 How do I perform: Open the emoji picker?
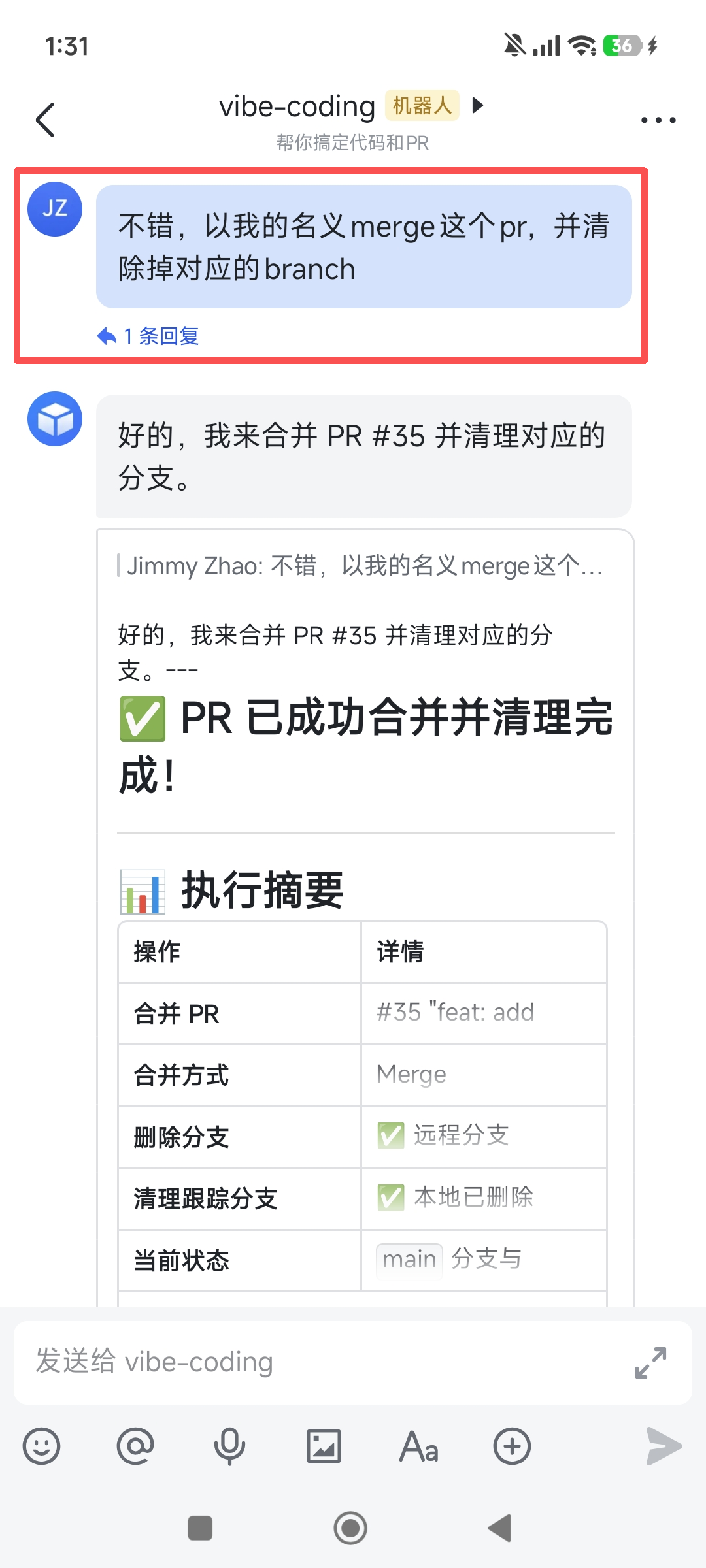pos(41,1445)
